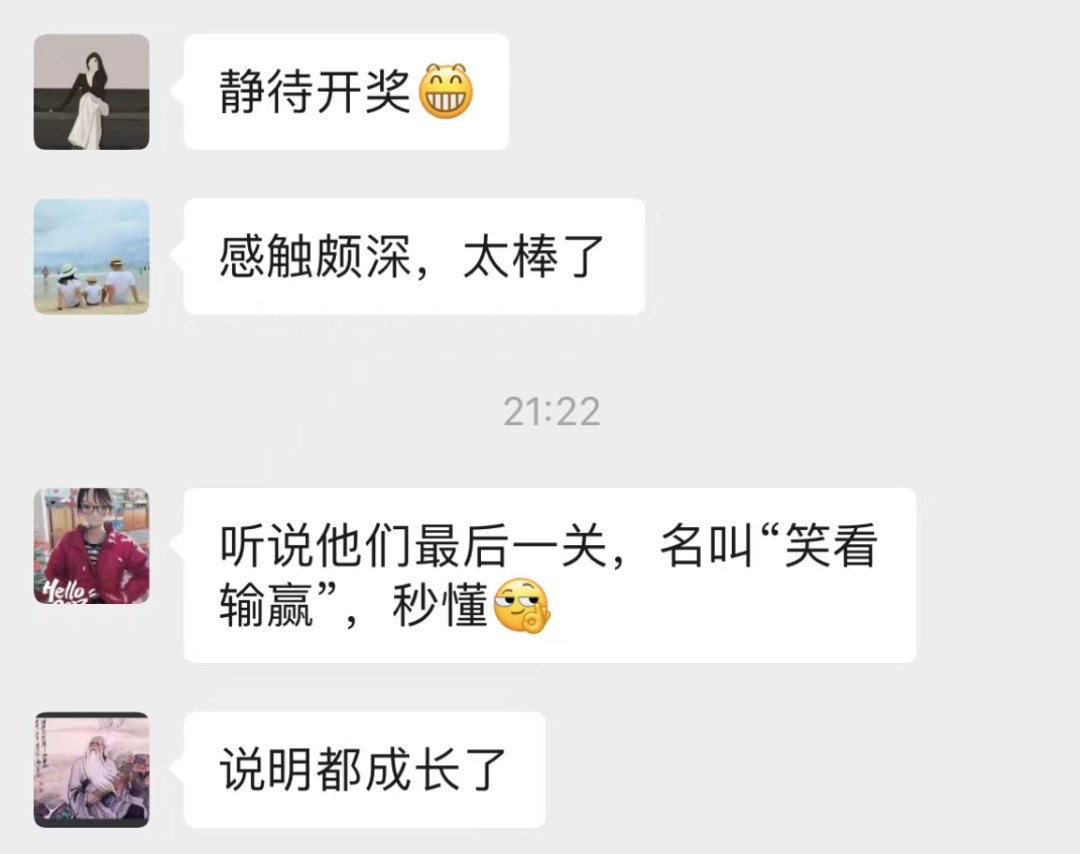Tap avatar beside the 笑看输赢 message

[91, 546]
